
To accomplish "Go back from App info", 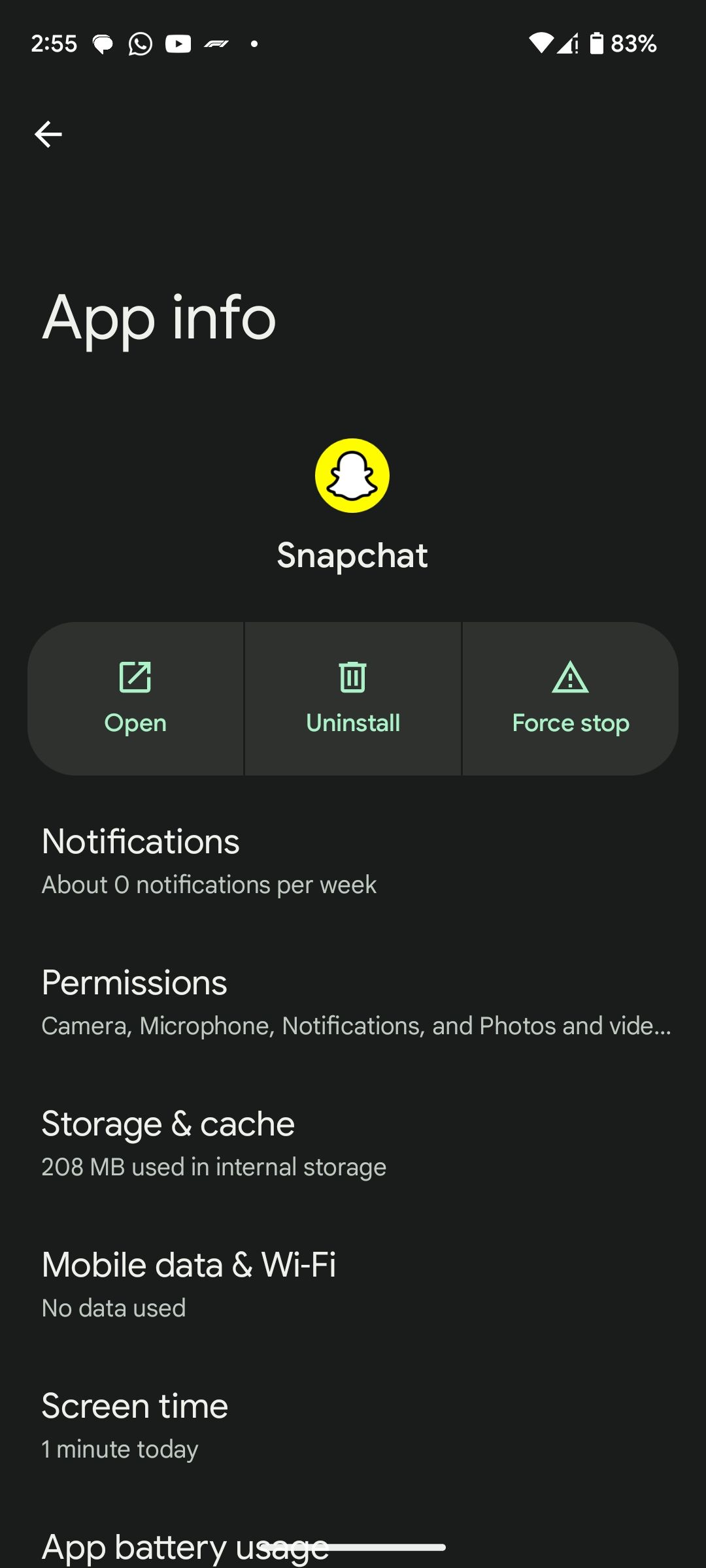I will click(48, 135).
